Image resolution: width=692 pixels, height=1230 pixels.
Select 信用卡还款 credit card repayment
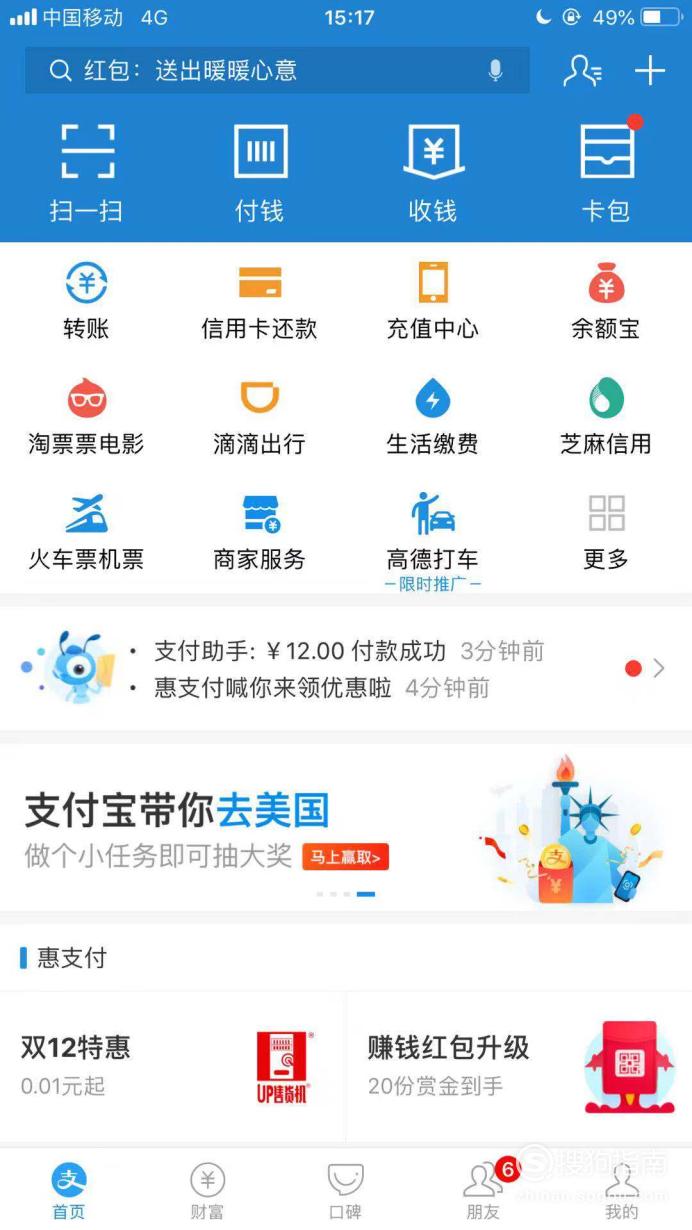tap(260, 301)
